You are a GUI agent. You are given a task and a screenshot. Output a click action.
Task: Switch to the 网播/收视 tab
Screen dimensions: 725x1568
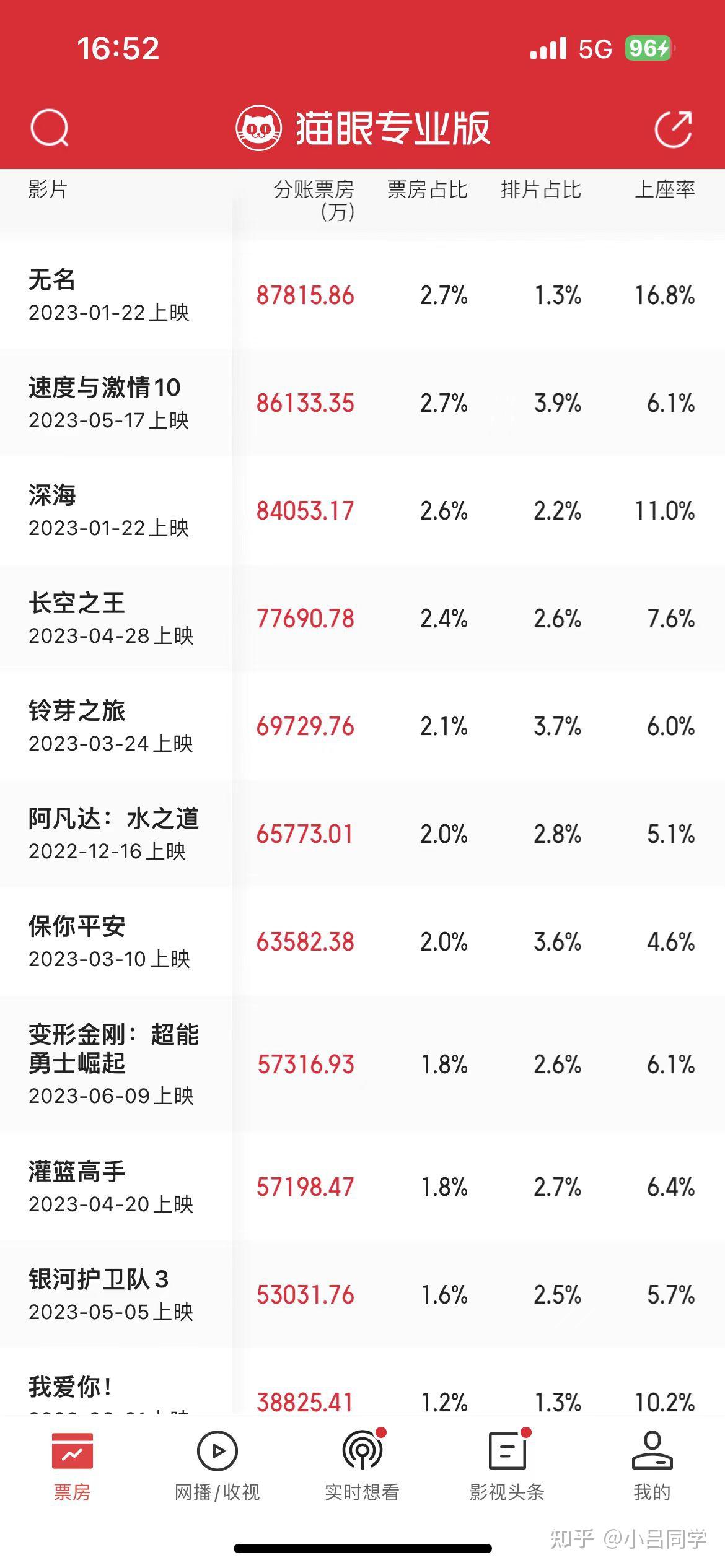point(217,1465)
